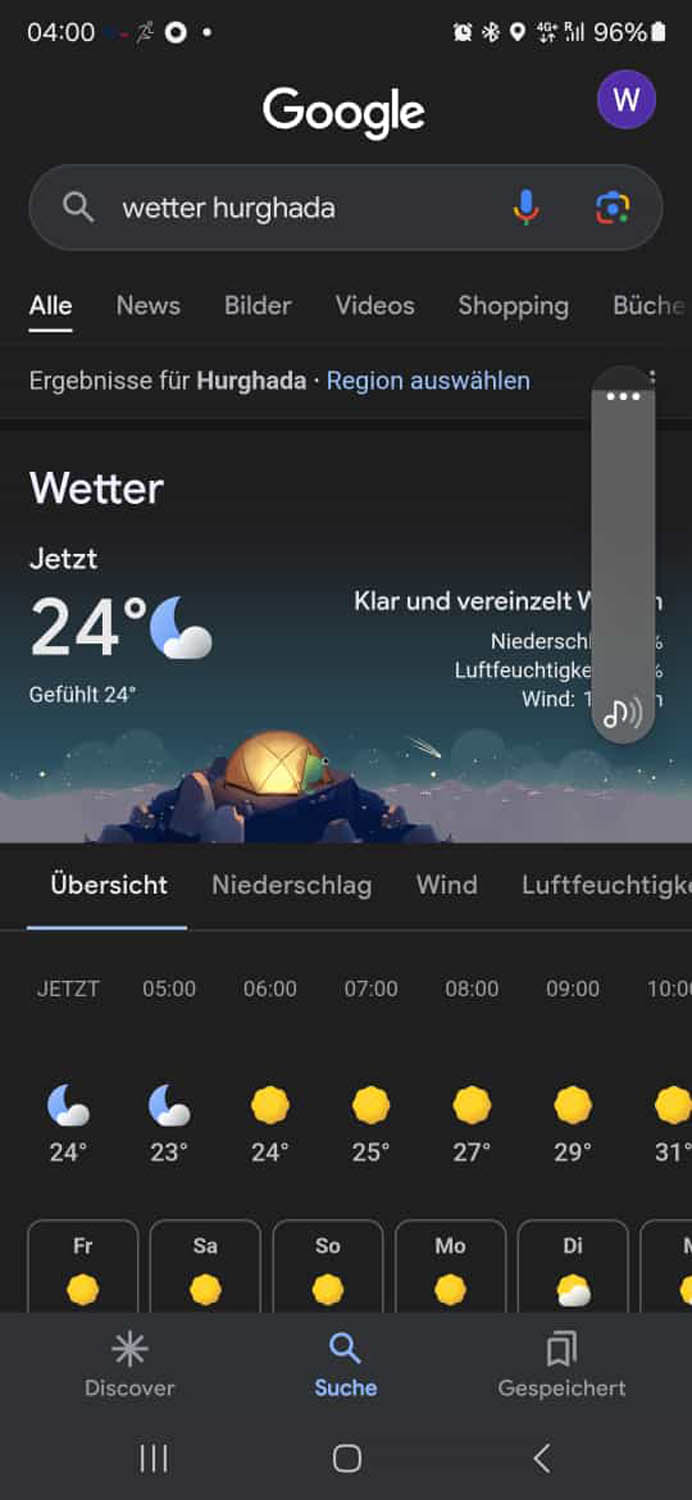Open the forecast for Fr
692x1500 pixels.
coord(83,1266)
